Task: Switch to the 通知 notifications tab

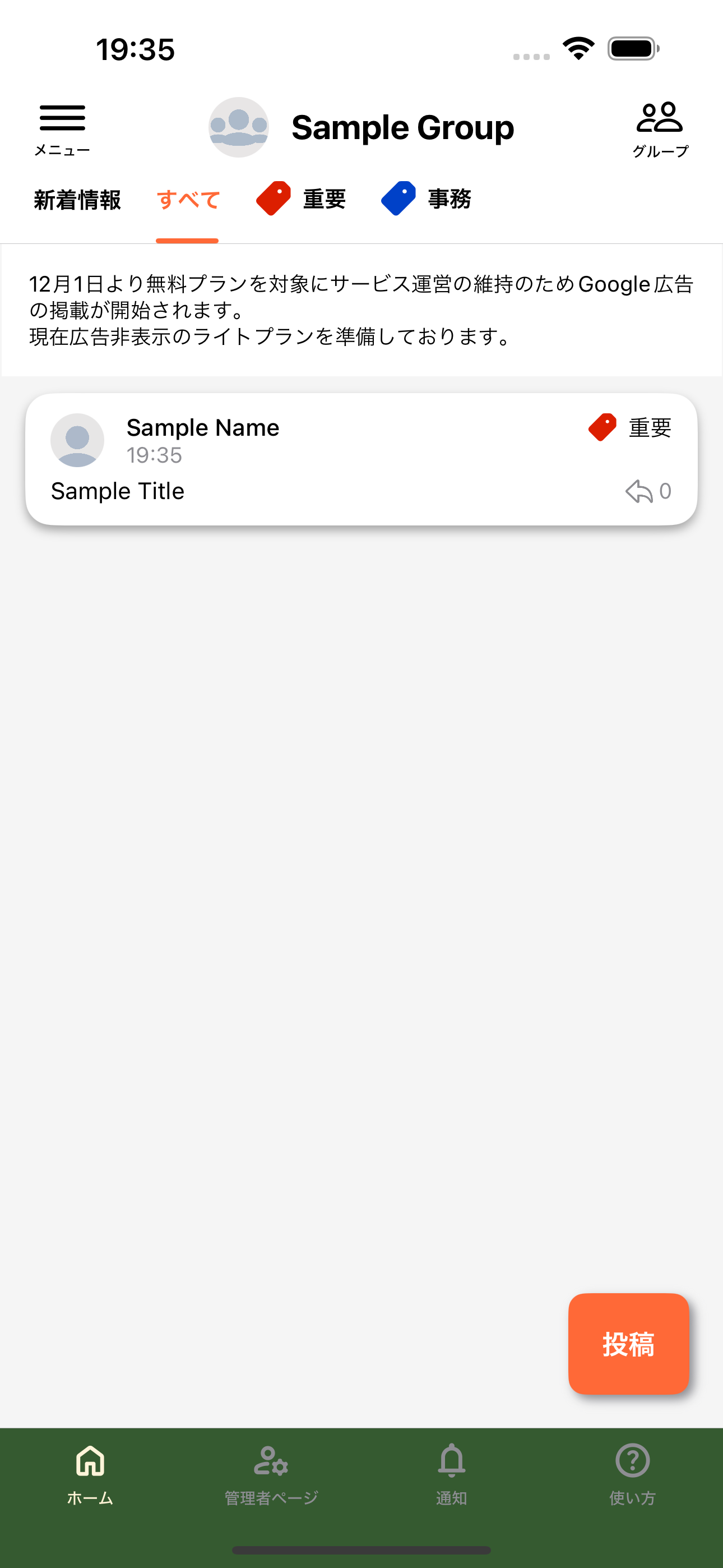Action: pyautogui.click(x=451, y=1474)
